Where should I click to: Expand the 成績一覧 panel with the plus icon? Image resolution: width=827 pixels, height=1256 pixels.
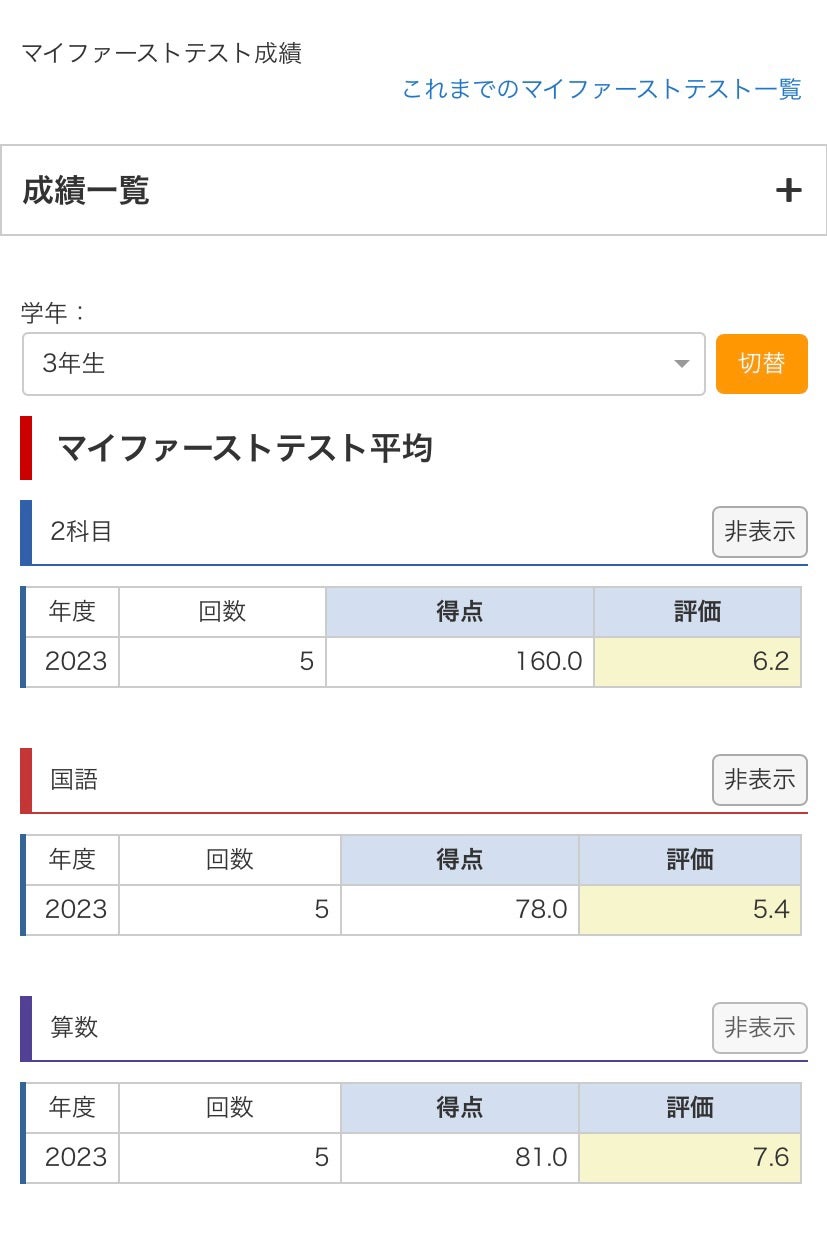790,190
